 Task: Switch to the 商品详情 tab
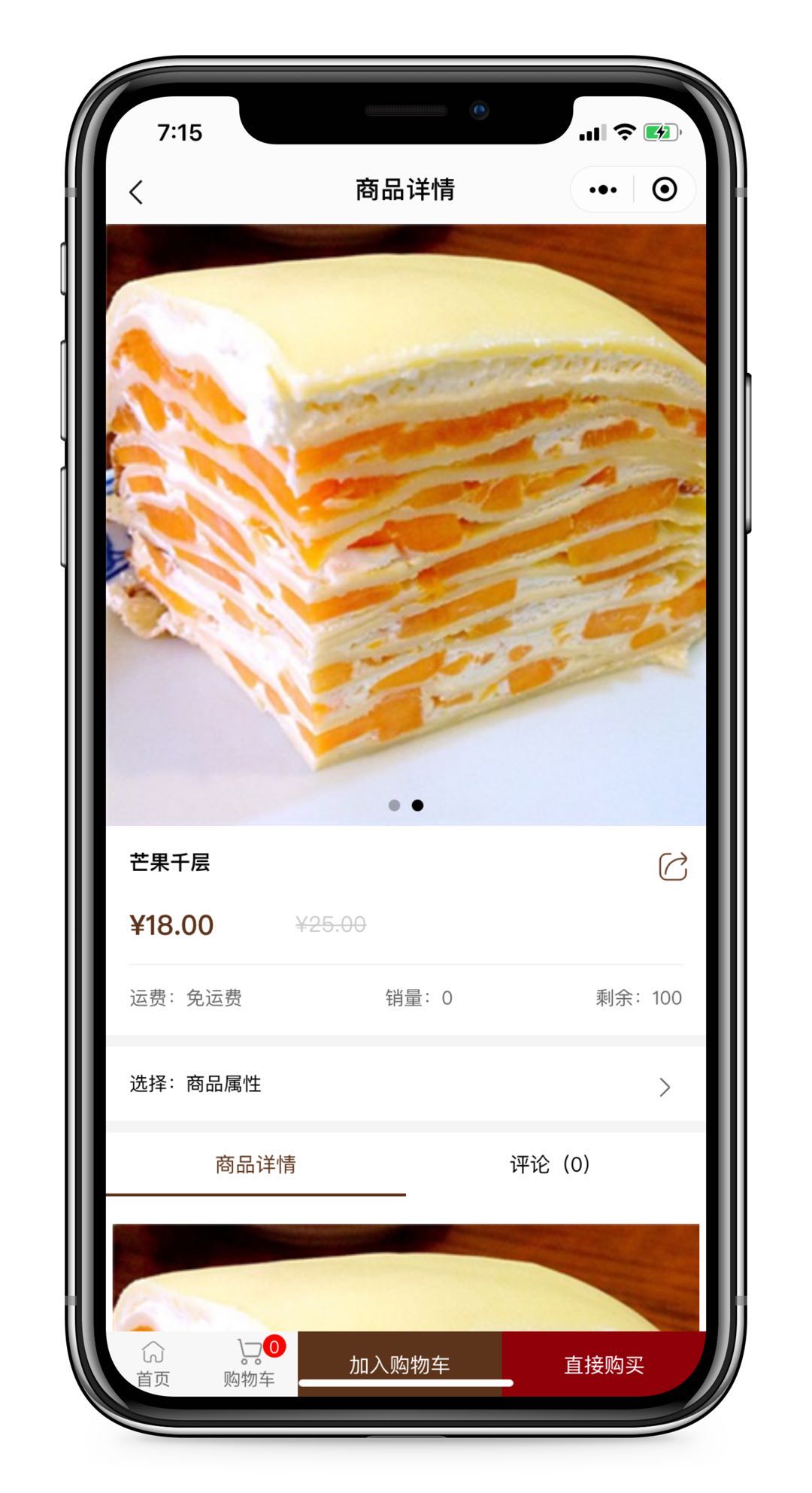256,1164
